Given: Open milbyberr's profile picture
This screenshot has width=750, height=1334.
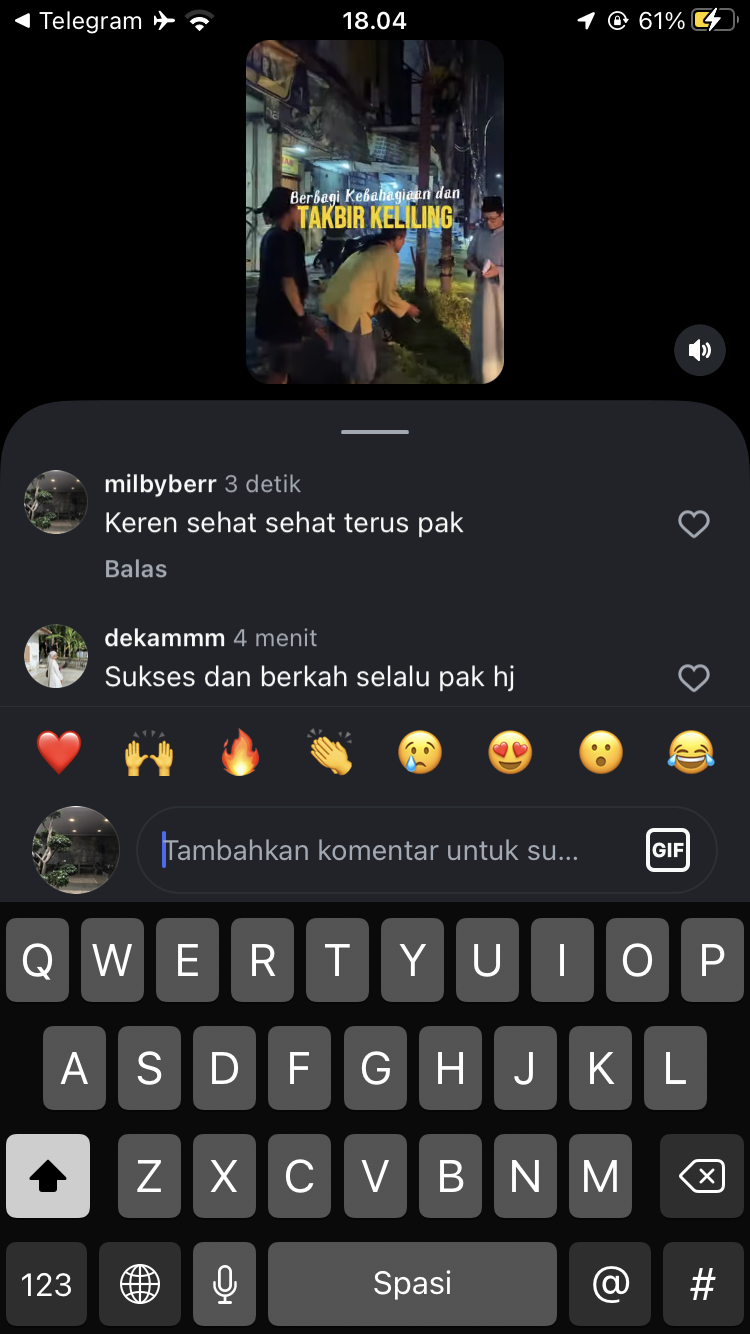Looking at the screenshot, I should (x=56, y=502).
